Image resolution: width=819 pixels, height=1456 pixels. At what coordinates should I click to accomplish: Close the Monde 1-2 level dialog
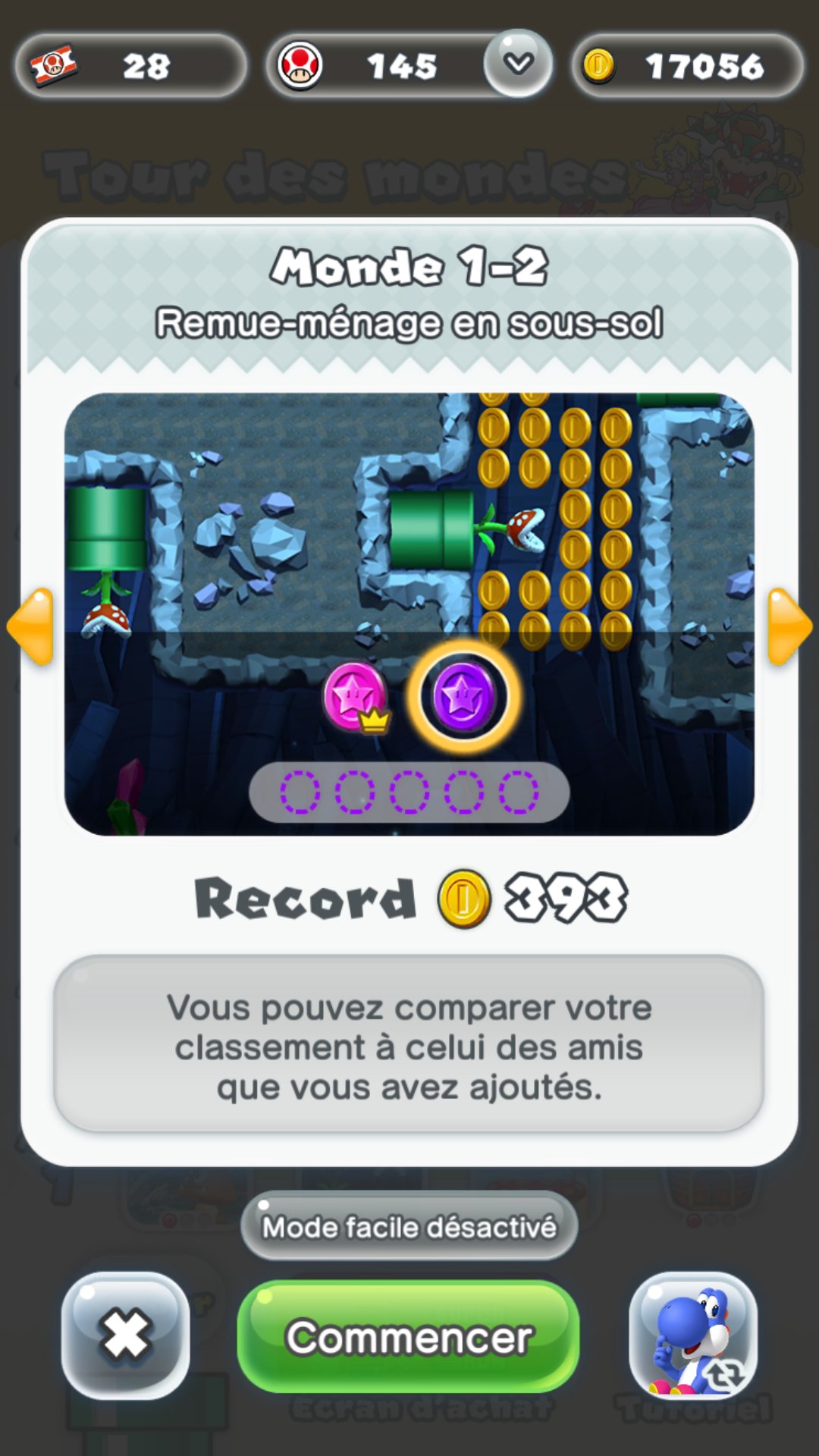pyautogui.click(x=125, y=1335)
